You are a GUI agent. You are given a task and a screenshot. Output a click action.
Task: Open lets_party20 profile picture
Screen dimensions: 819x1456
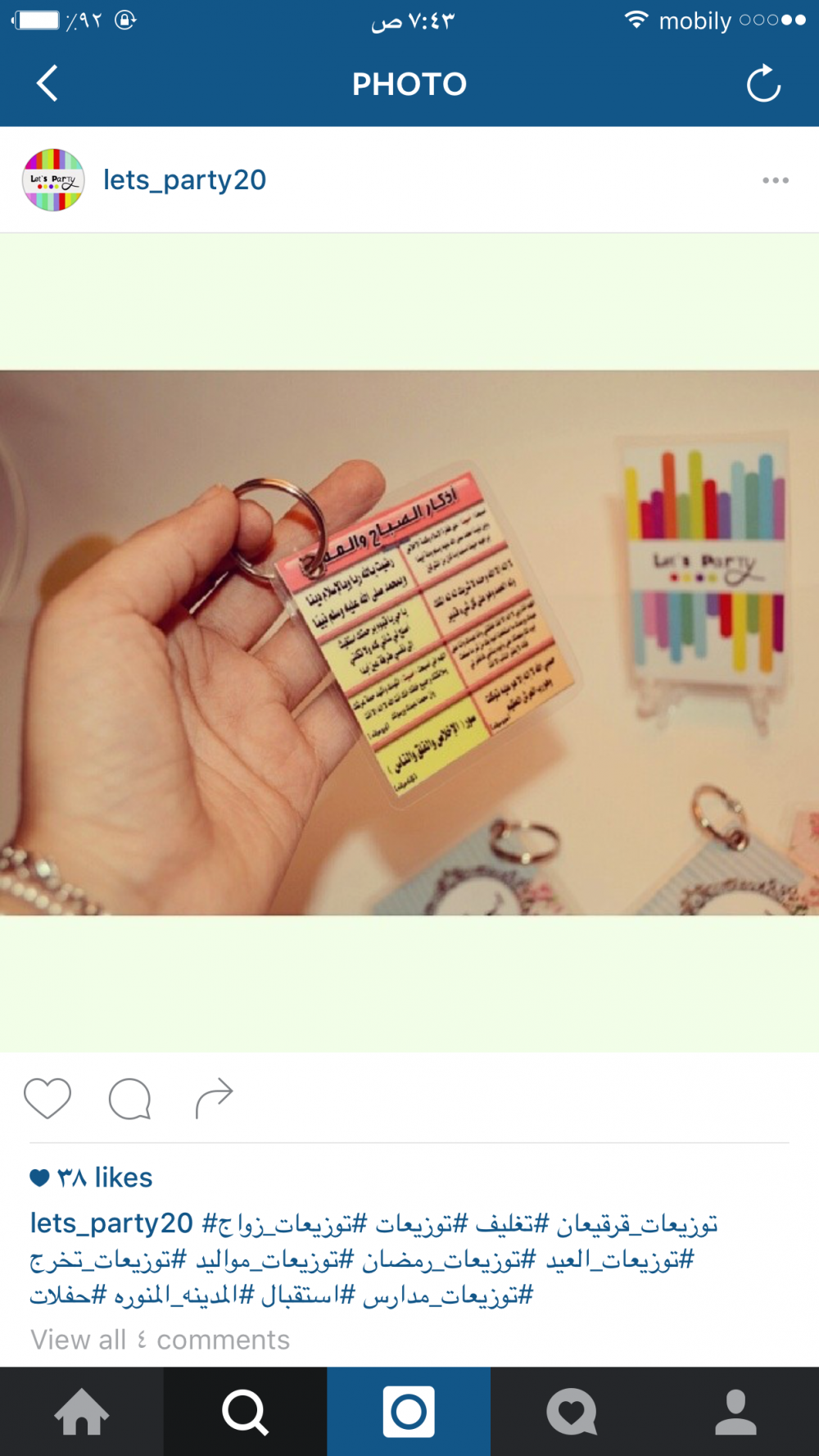(53, 180)
